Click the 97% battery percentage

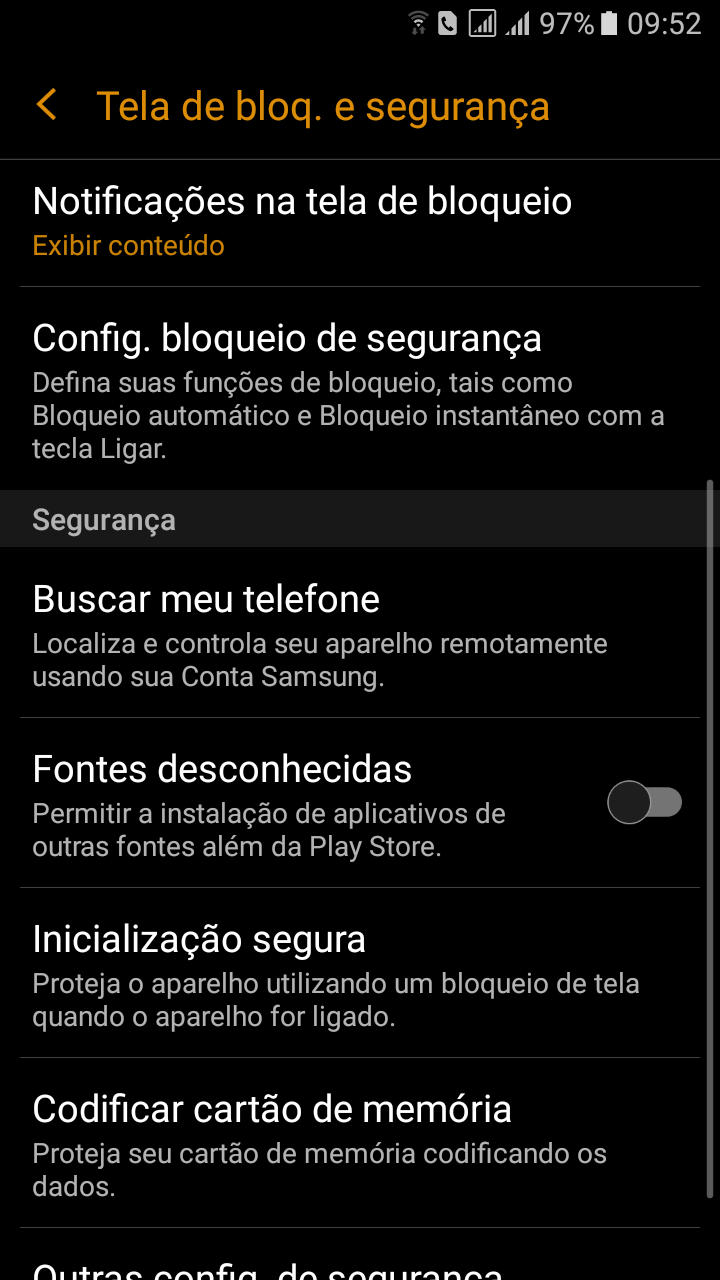[x=565, y=22]
